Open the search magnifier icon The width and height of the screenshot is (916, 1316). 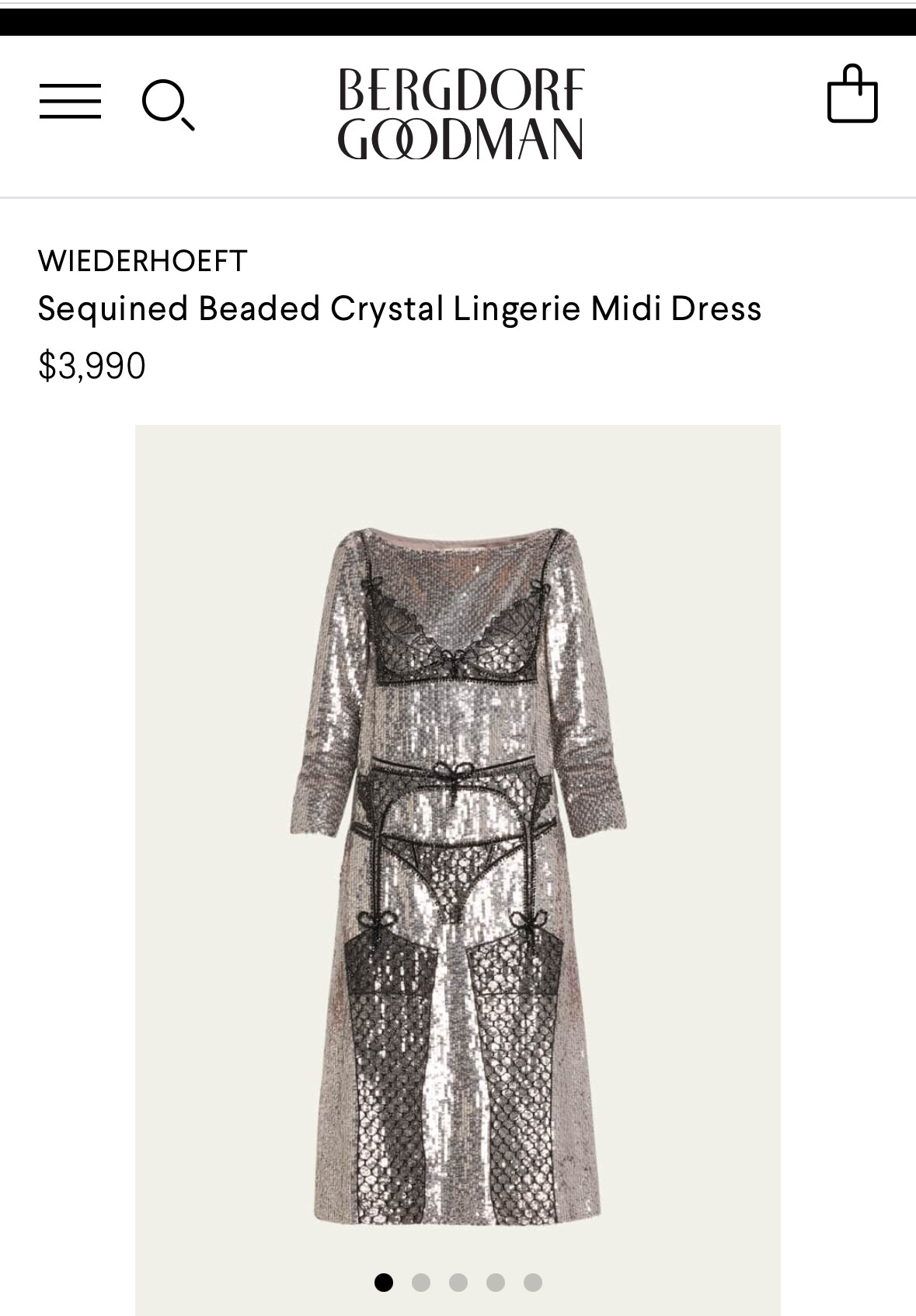click(167, 104)
